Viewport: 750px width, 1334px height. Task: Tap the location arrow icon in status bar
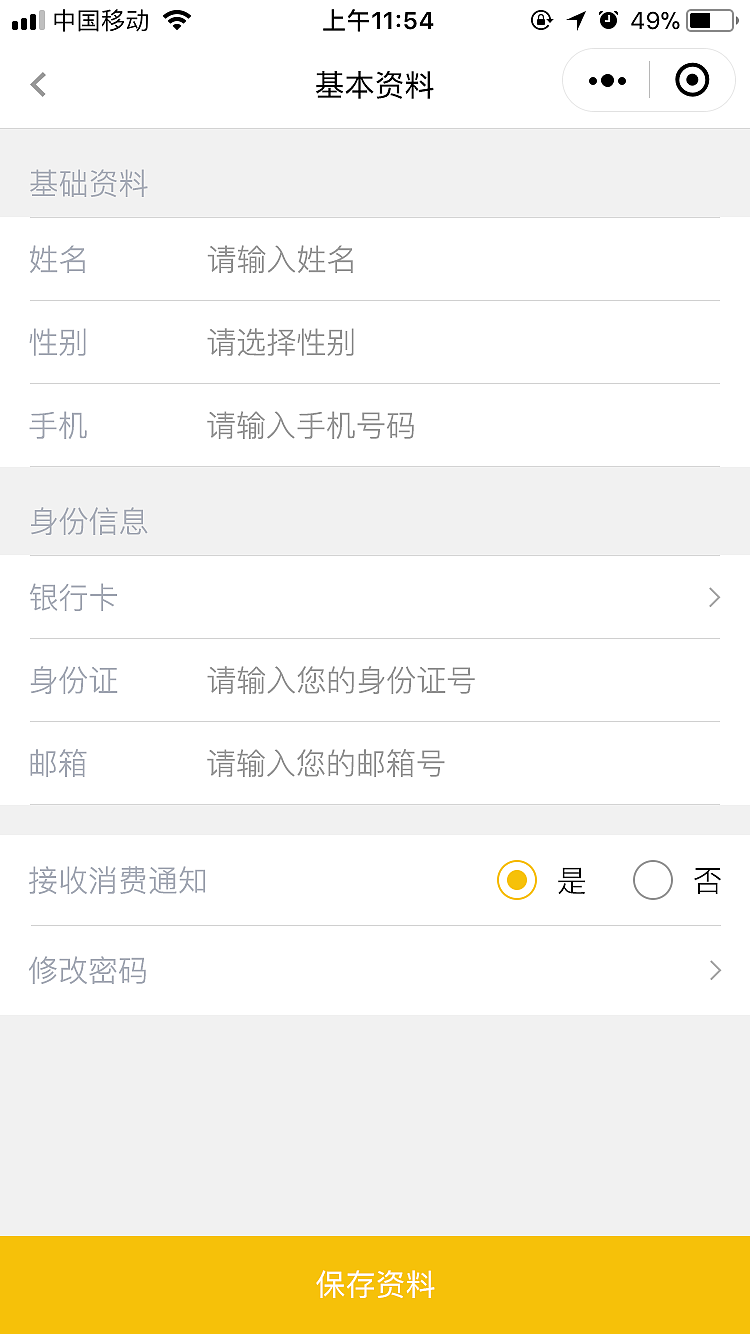575,19
